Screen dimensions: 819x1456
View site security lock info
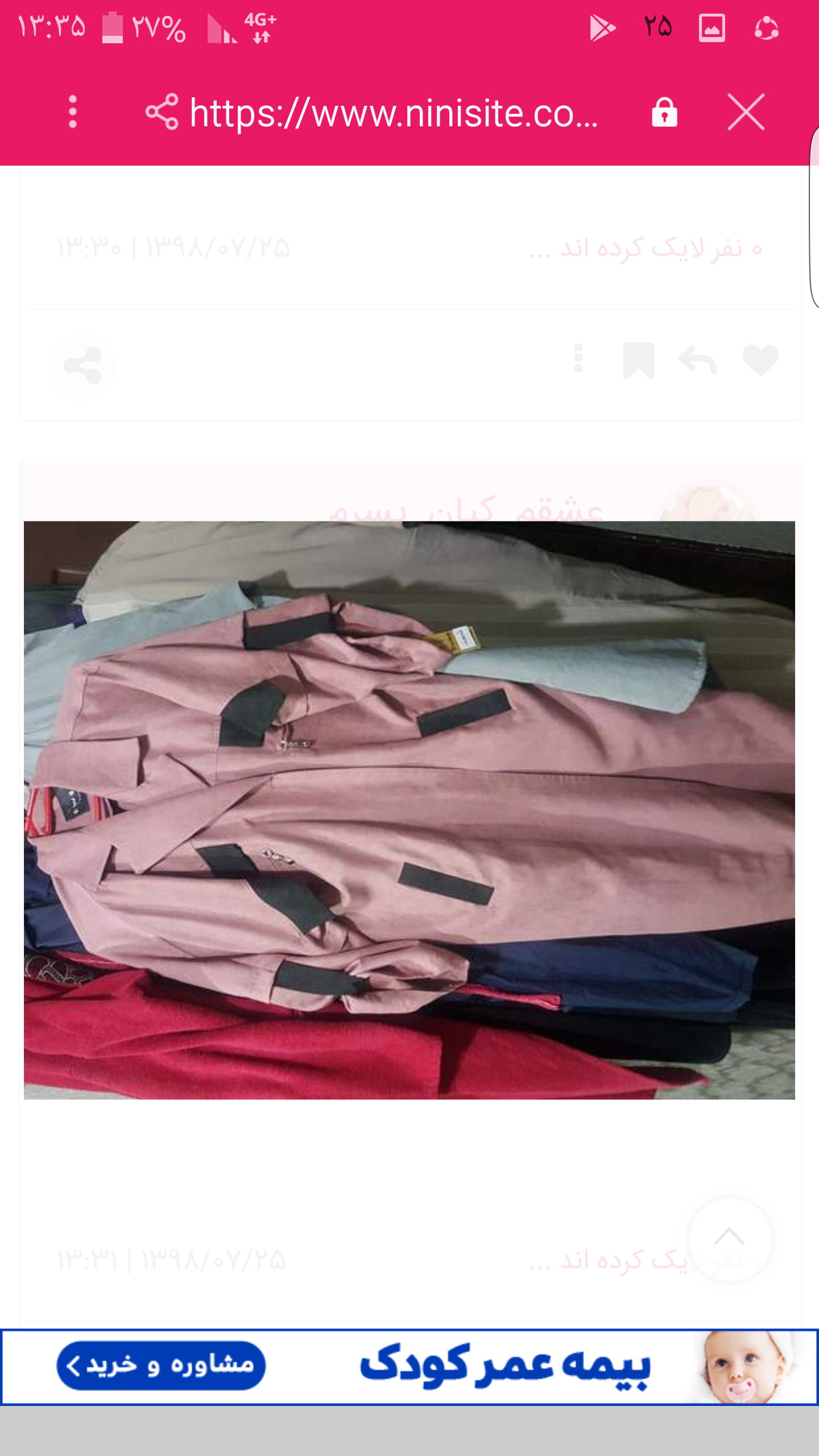coord(664,112)
